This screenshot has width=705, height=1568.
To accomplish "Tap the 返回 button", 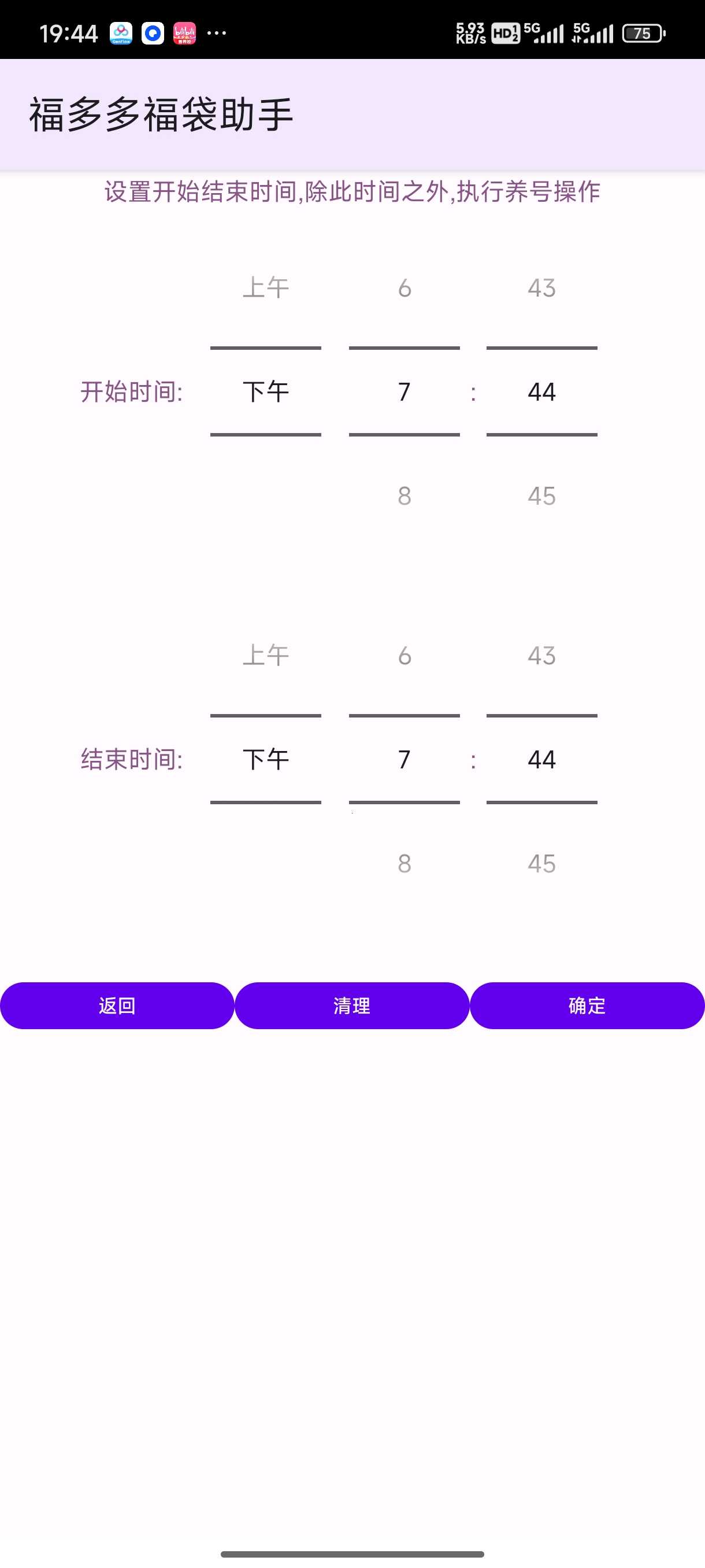I will pyautogui.click(x=117, y=1005).
